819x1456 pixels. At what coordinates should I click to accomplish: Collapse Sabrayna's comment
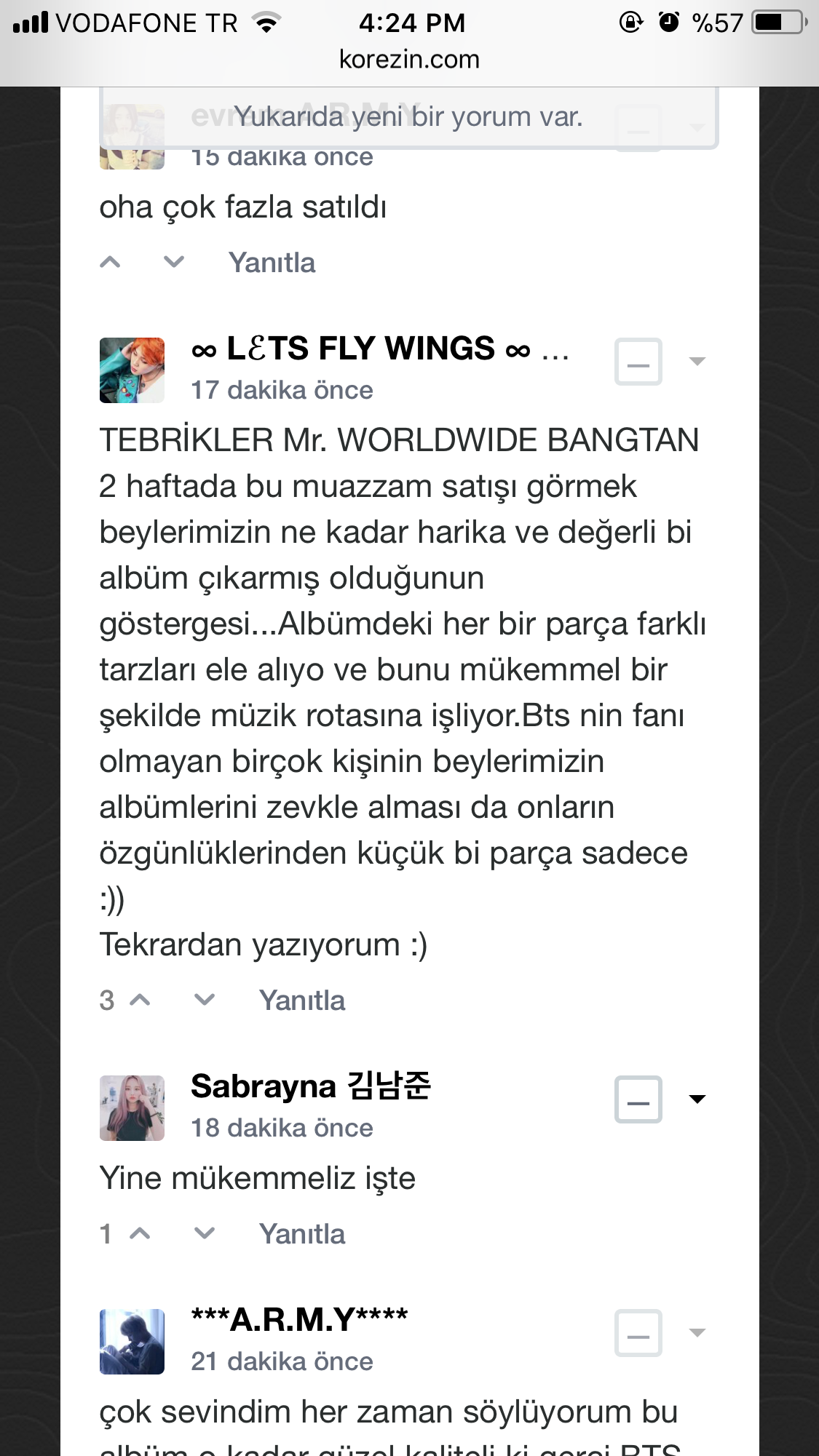[638, 1099]
